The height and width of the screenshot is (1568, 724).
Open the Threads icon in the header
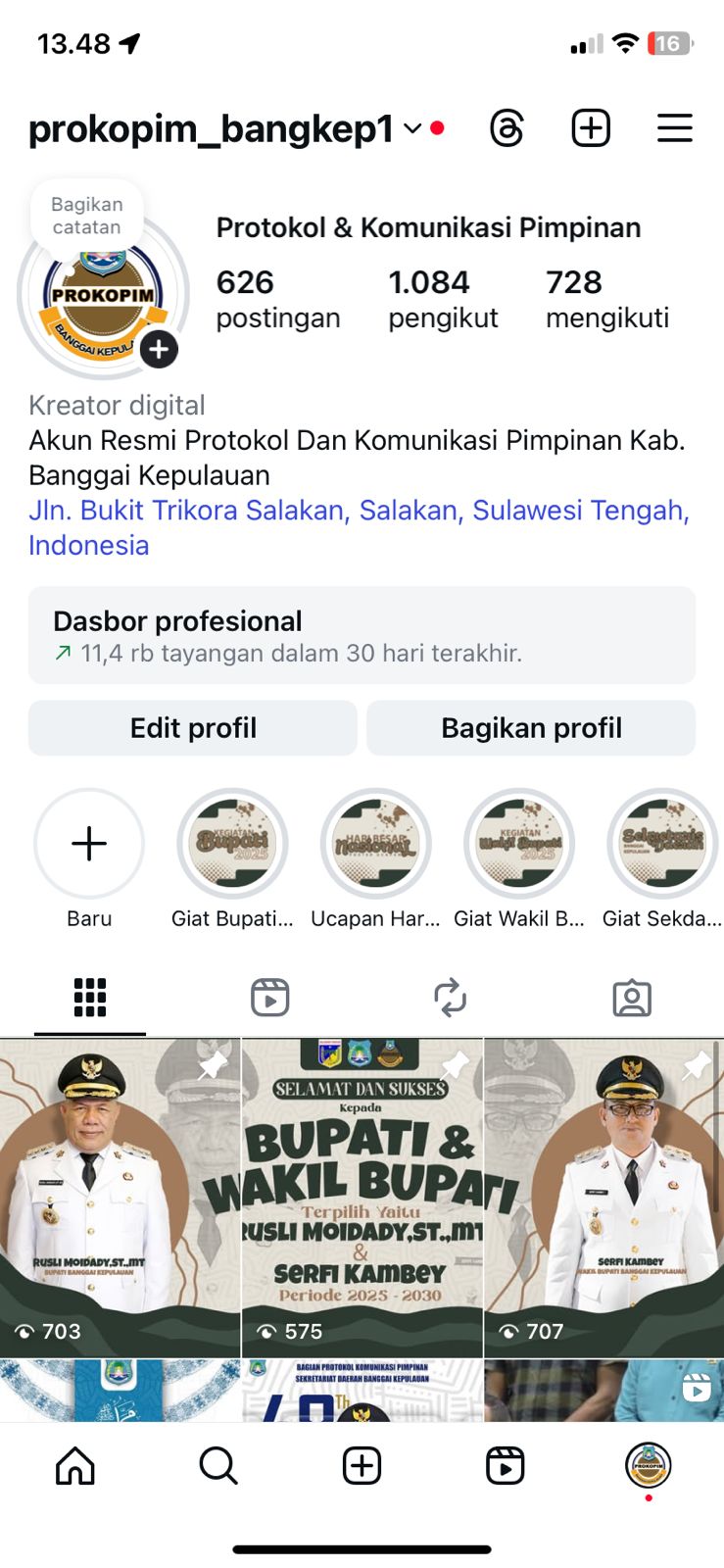tap(507, 128)
